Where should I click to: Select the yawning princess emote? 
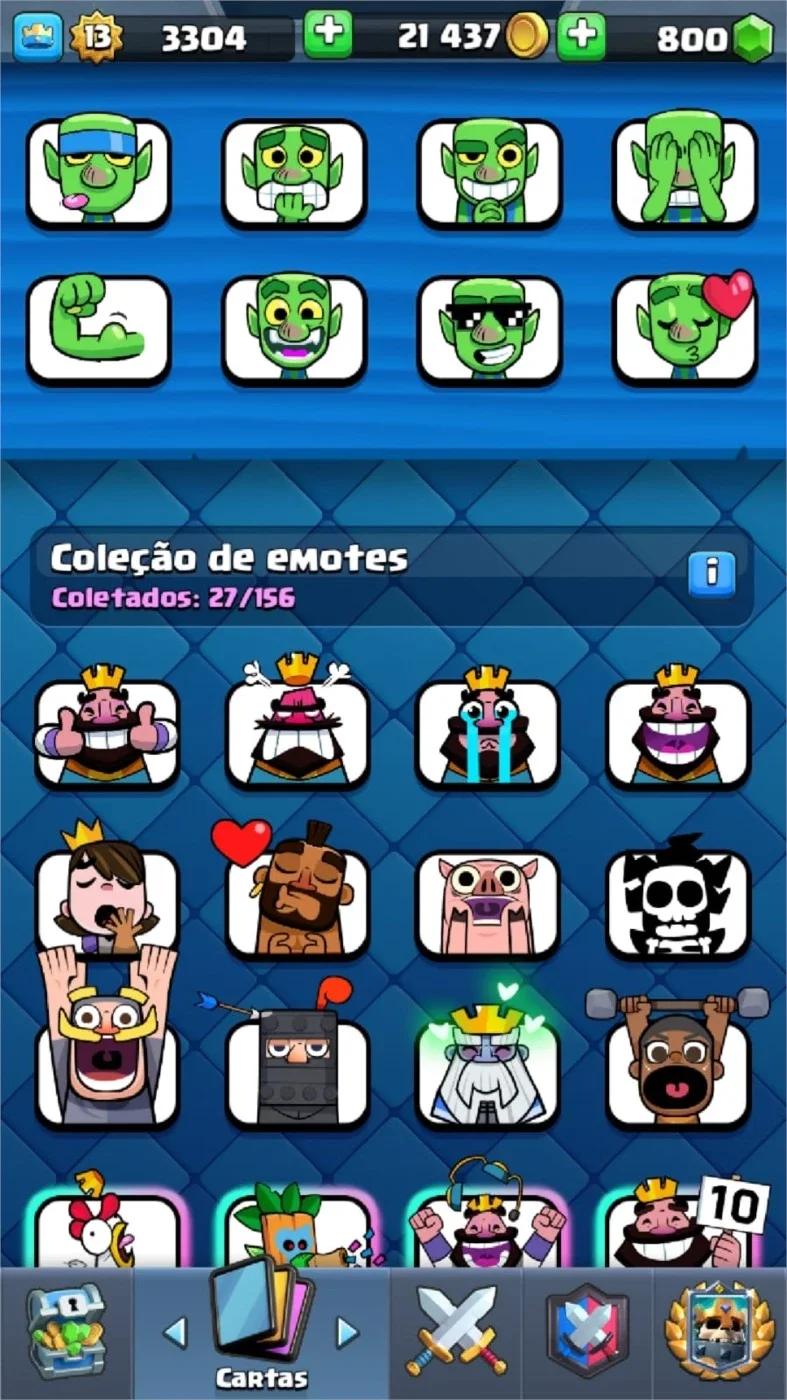click(x=107, y=893)
